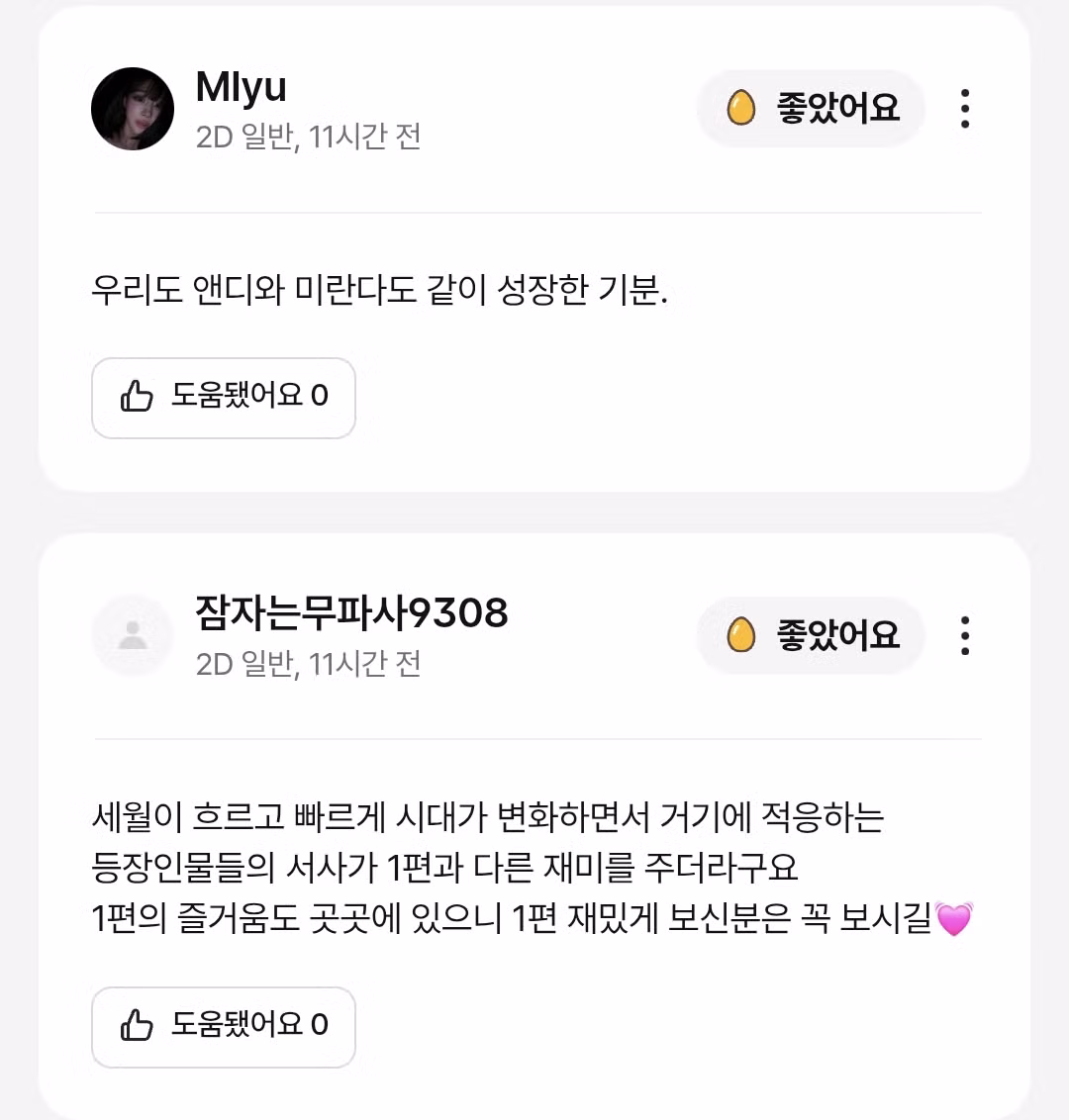Click Mlyu's profile photo thumbnail
Image resolution: width=1069 pixels, height=1120 pixels.
(133, 109)
